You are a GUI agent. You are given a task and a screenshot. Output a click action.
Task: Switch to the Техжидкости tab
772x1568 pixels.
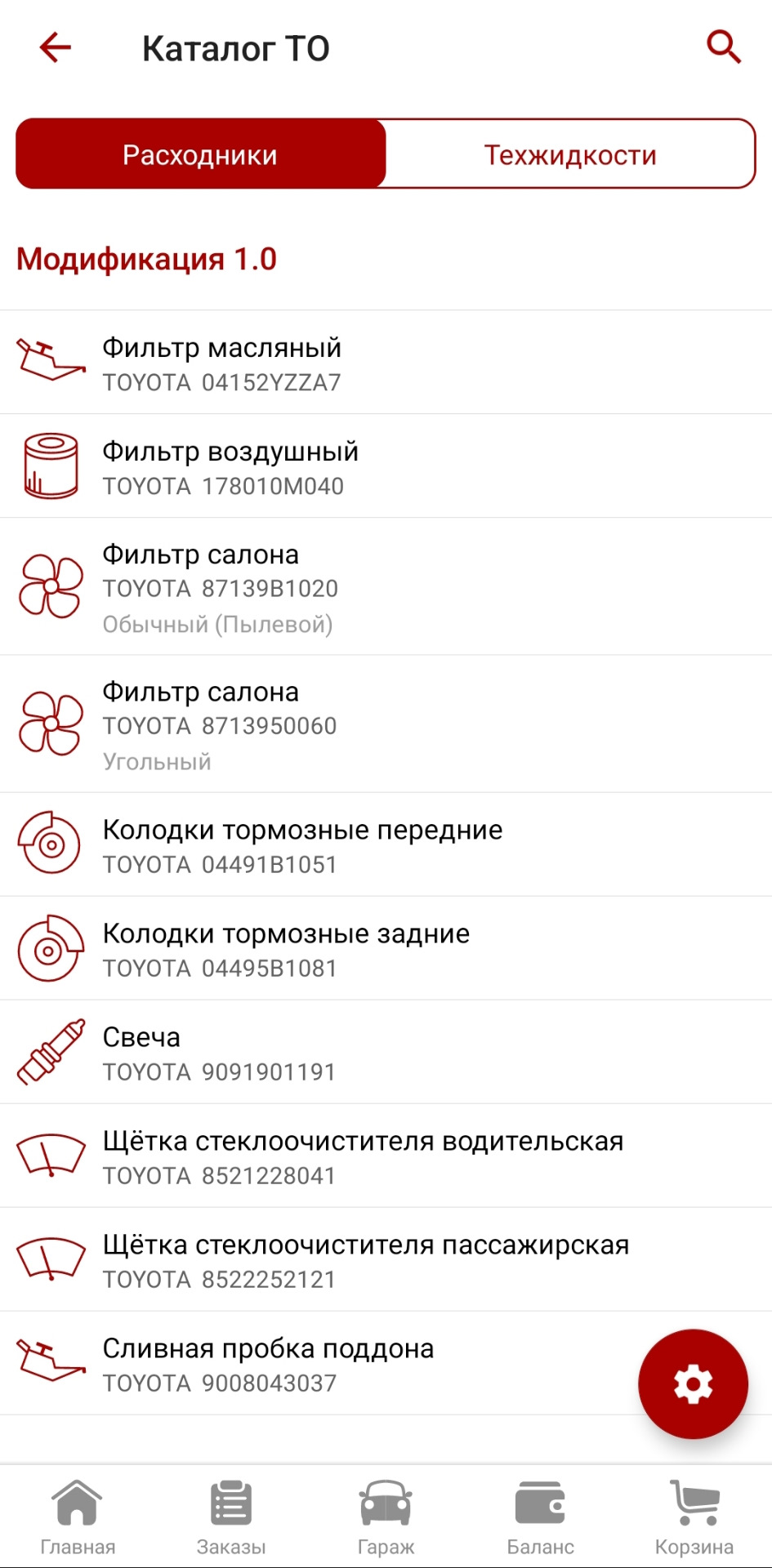570,154
